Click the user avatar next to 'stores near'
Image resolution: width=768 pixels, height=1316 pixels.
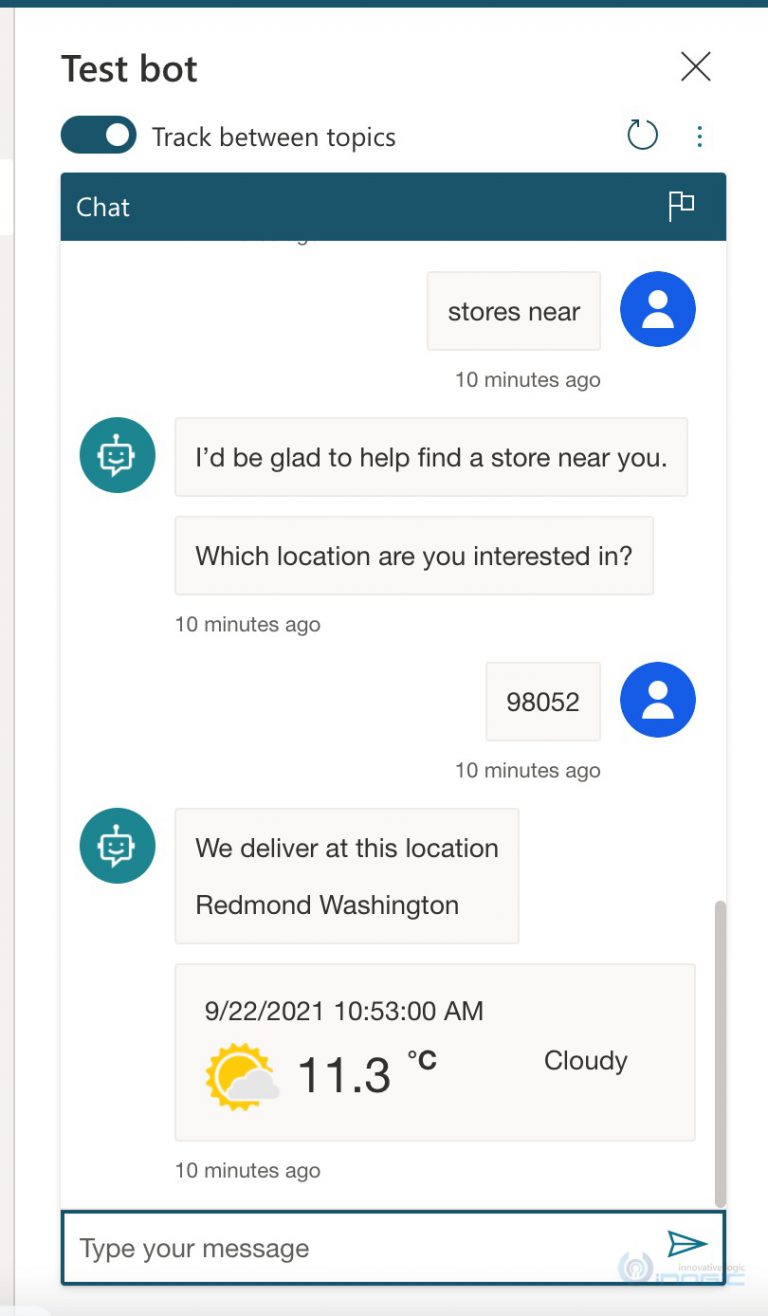point(657,309)
